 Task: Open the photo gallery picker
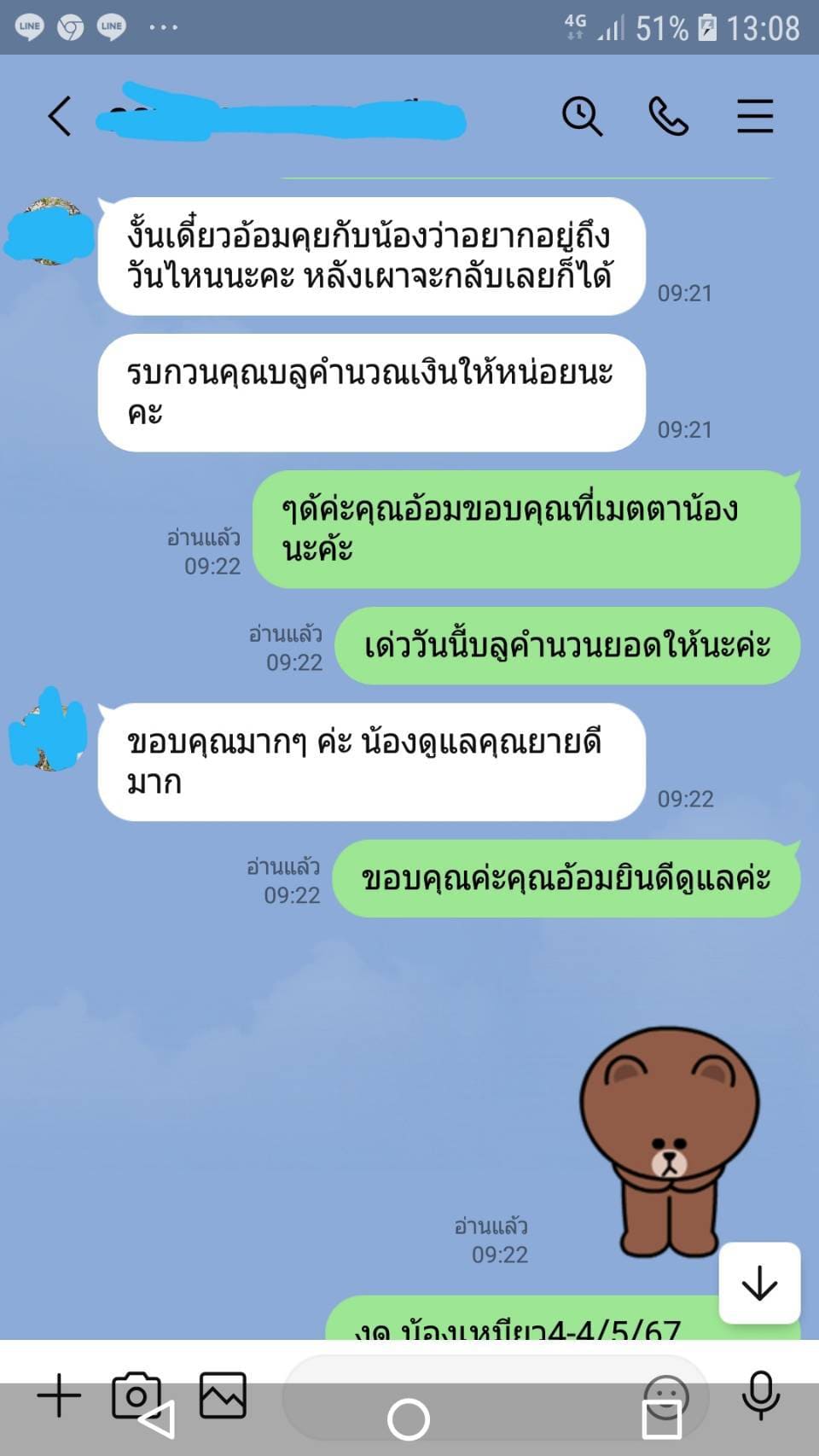tap(223, 1395)
